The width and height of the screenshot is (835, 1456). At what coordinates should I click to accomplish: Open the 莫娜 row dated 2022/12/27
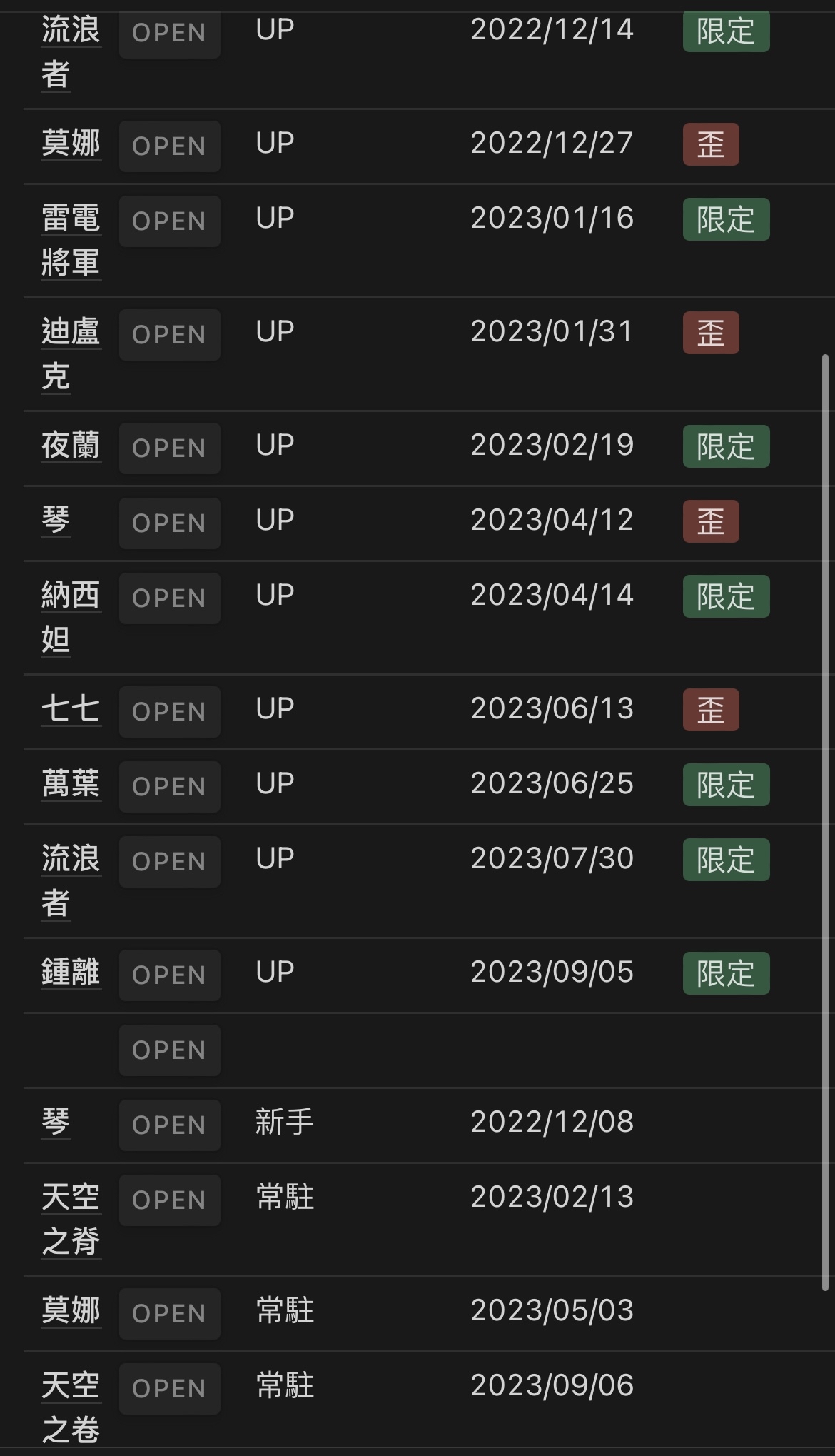click(169, 146)
